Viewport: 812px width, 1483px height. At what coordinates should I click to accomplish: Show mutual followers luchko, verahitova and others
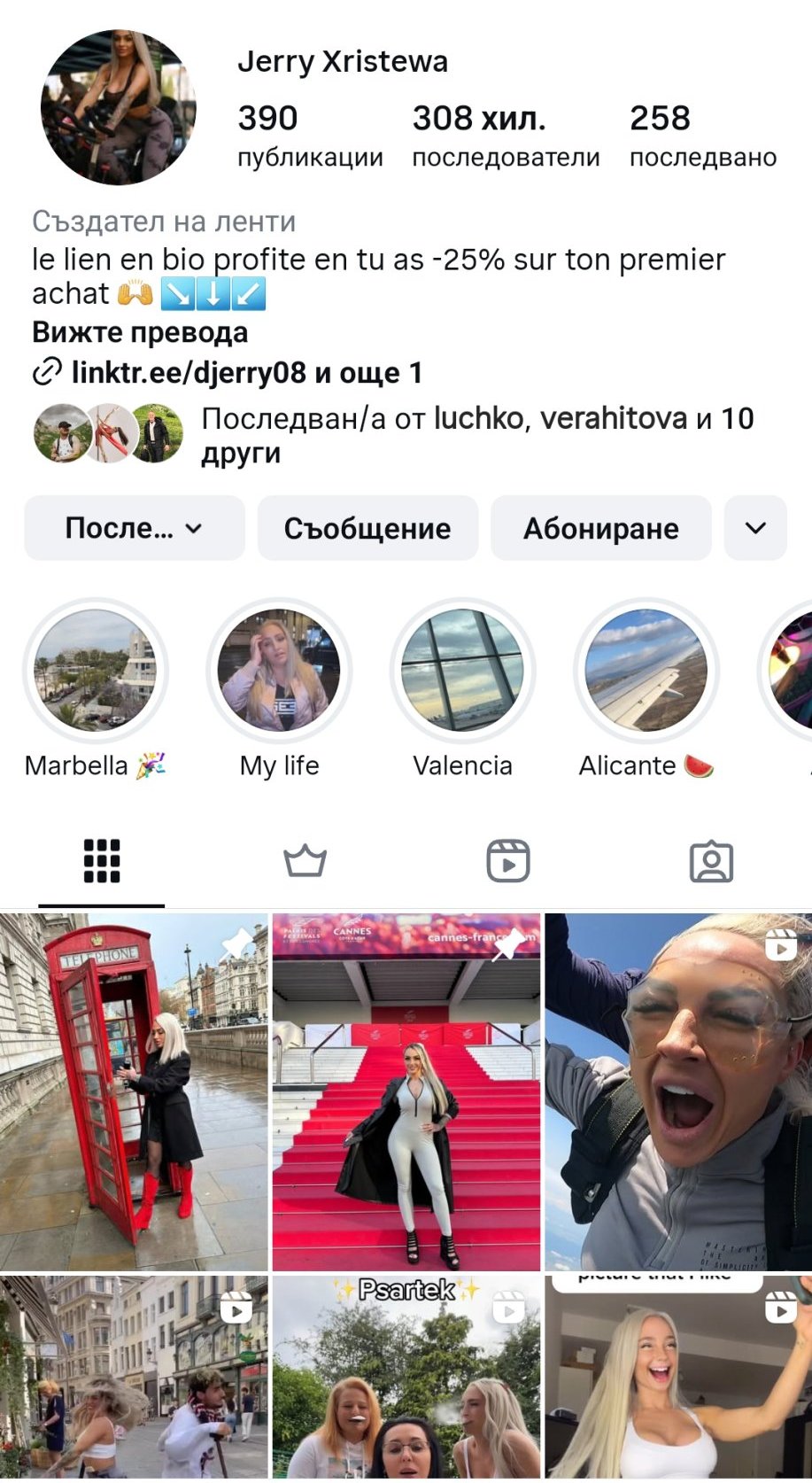(476, 435)
